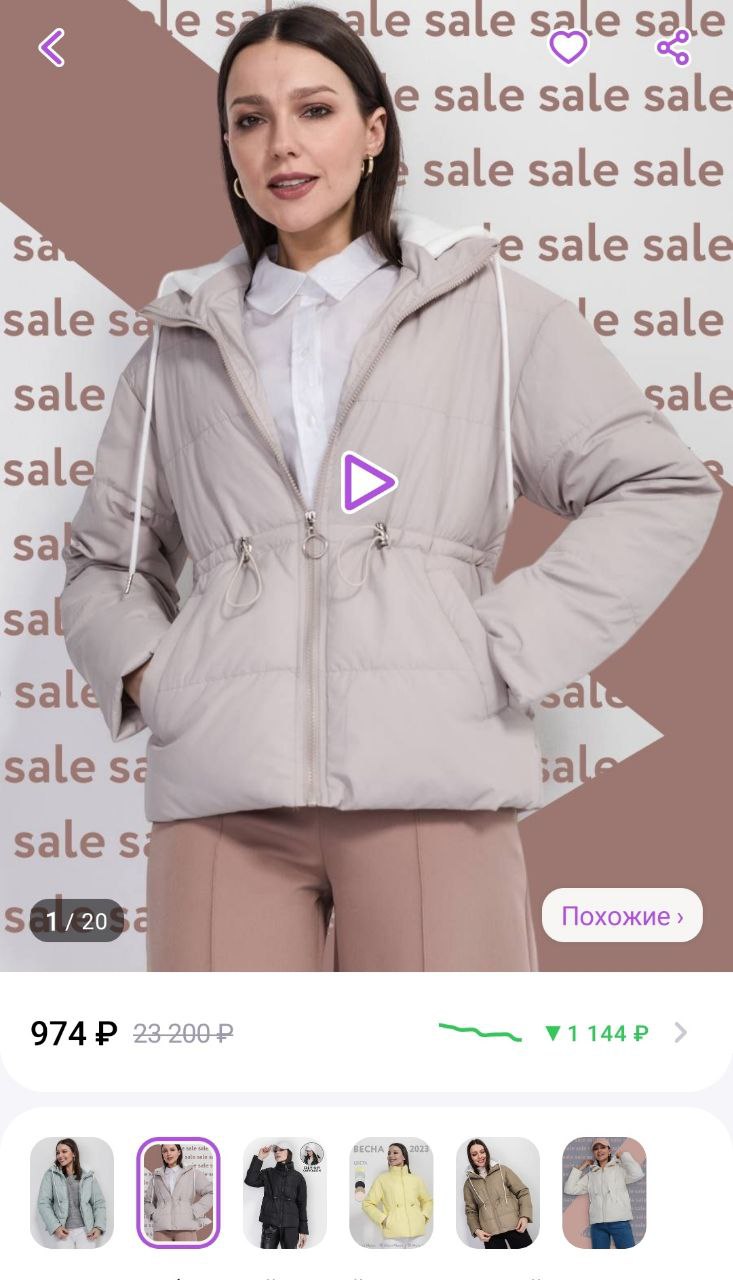This screenshot has width=733, height=1280.
Task: Share this product
Action: point(673,47)
